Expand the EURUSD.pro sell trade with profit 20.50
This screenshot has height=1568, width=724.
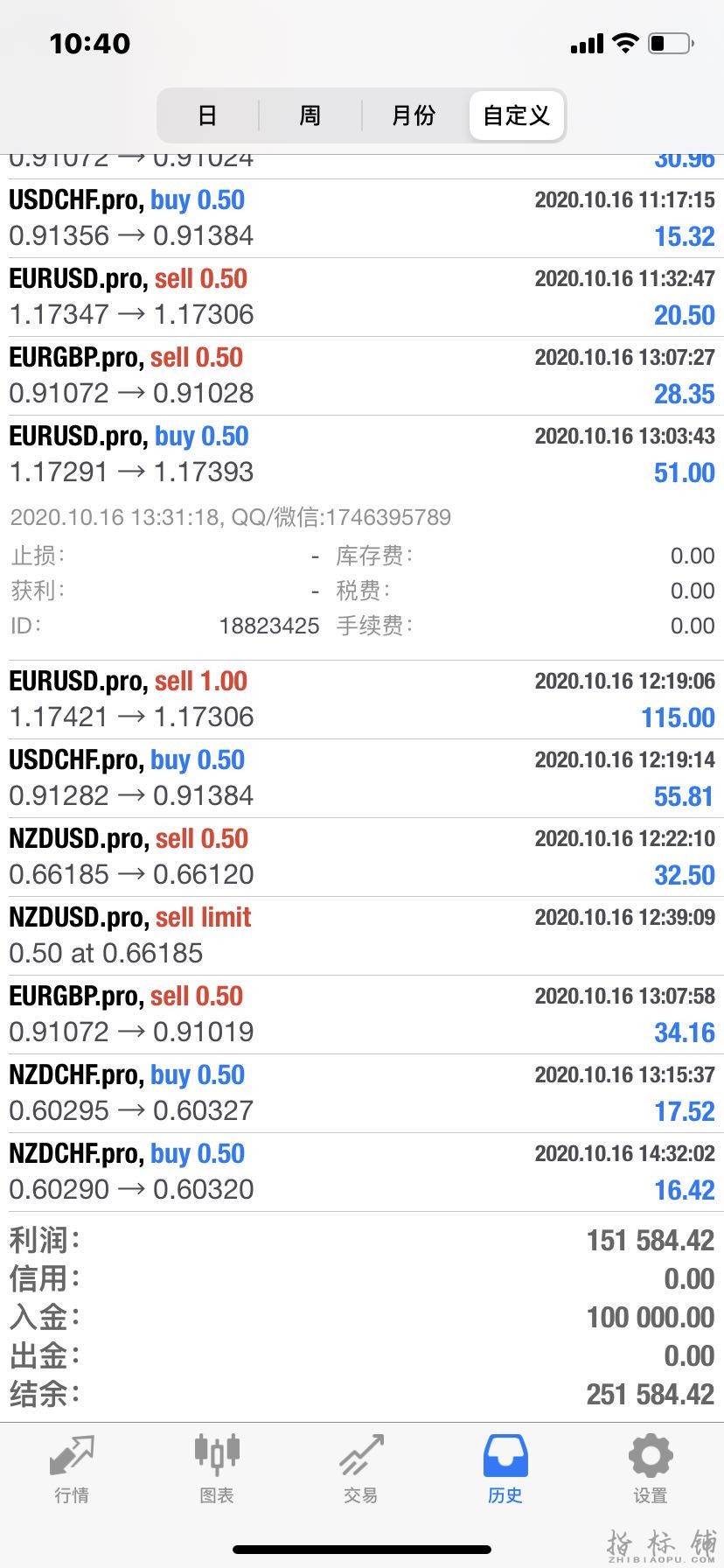362,297
